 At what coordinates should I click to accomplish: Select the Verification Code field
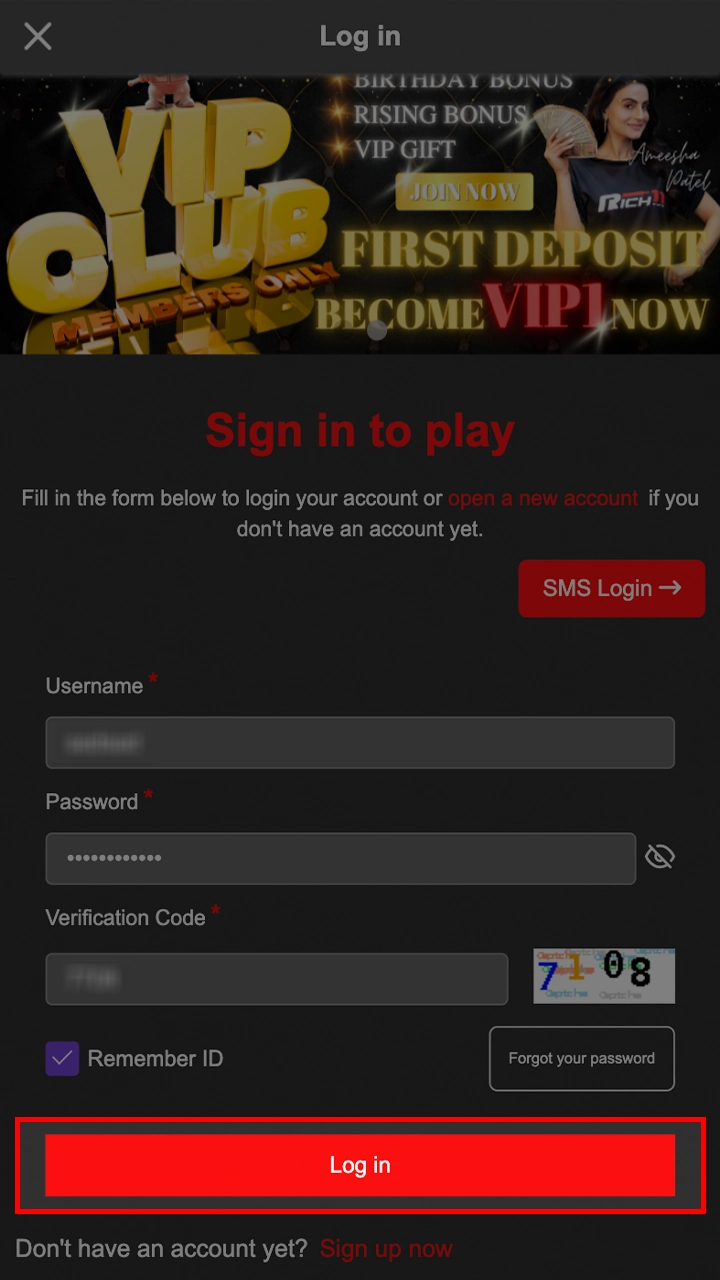click(276, 978)
